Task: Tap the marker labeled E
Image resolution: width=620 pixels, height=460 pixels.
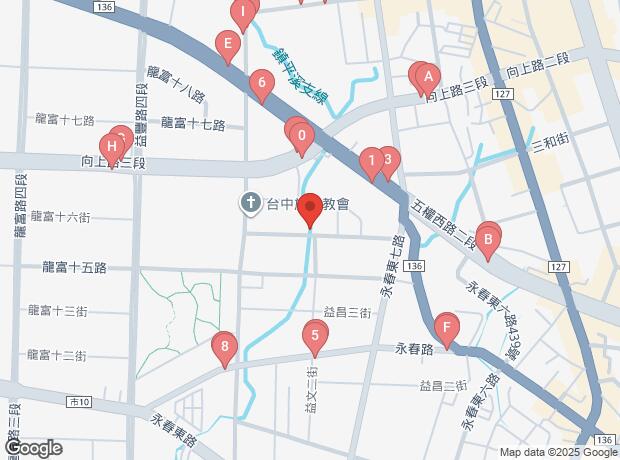Action: [x=229, y=45]
